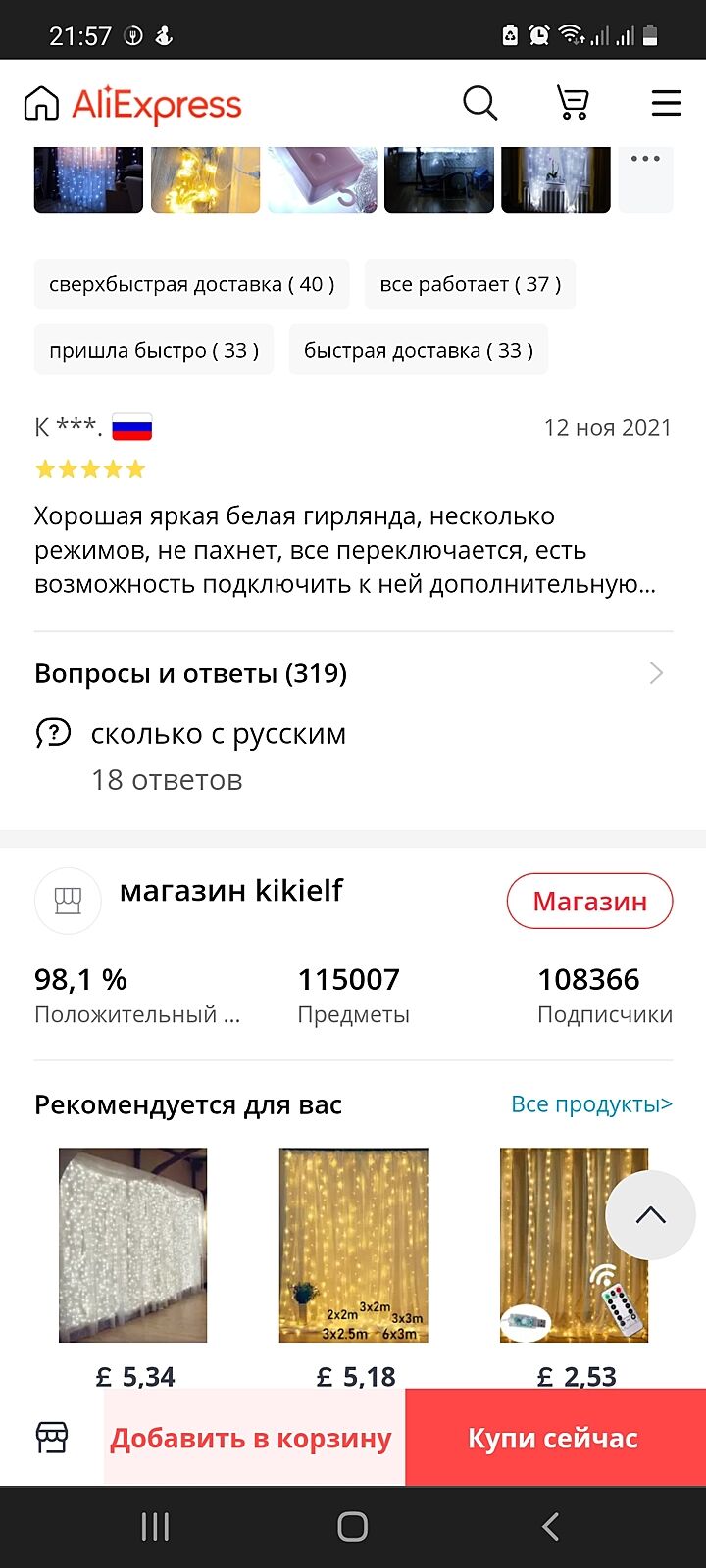Show more review photos via three dots
706x1568 pixels.
[x=645, y=178]
